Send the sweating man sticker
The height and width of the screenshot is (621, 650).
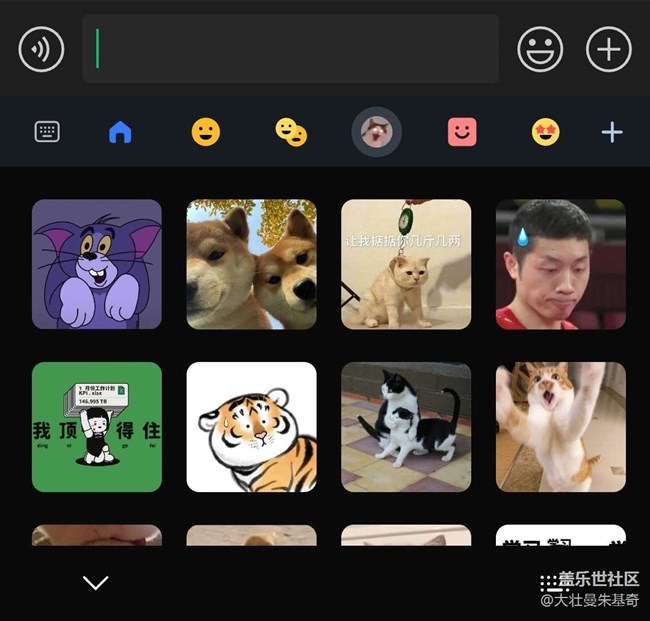pyautogui.click(x=561, y=264)
